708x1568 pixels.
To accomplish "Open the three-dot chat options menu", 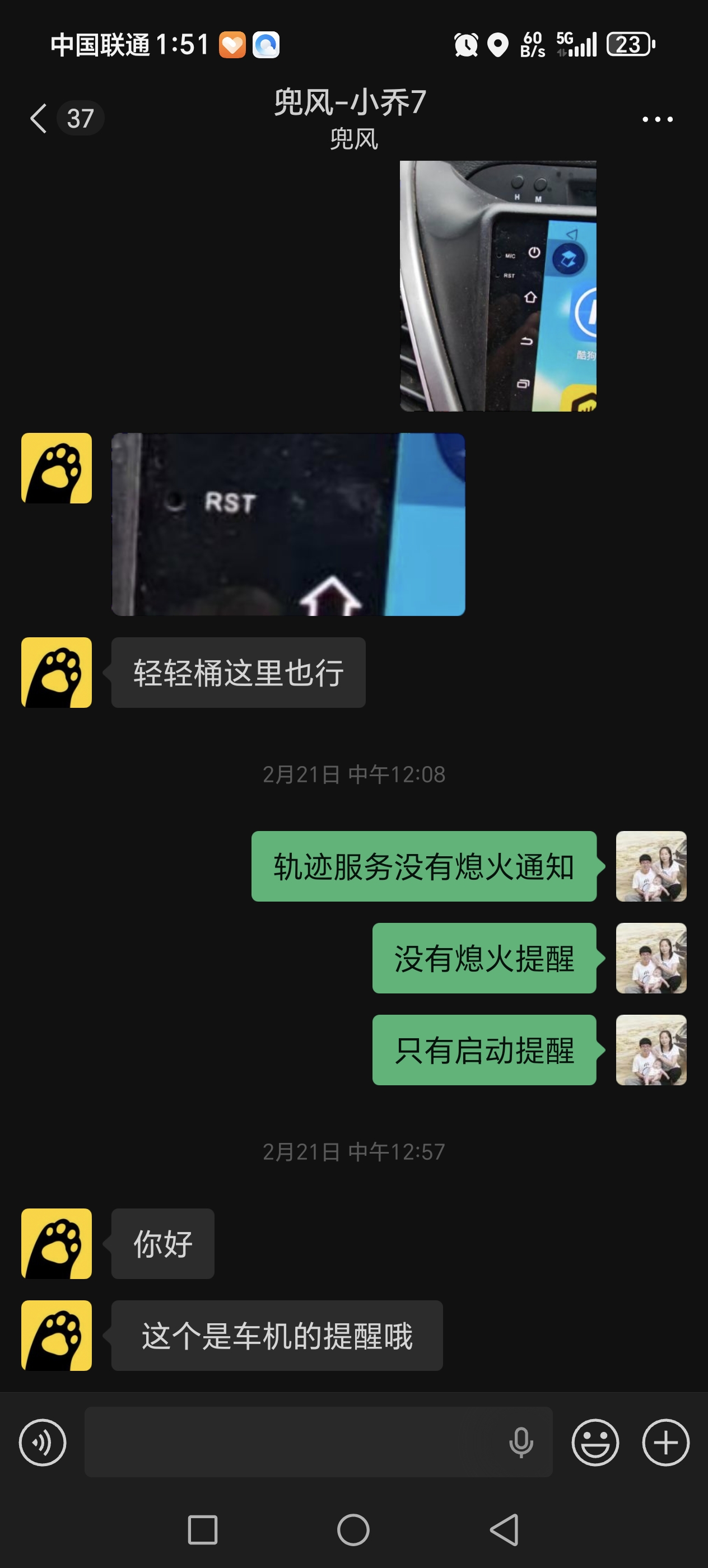I will [658, 119].
